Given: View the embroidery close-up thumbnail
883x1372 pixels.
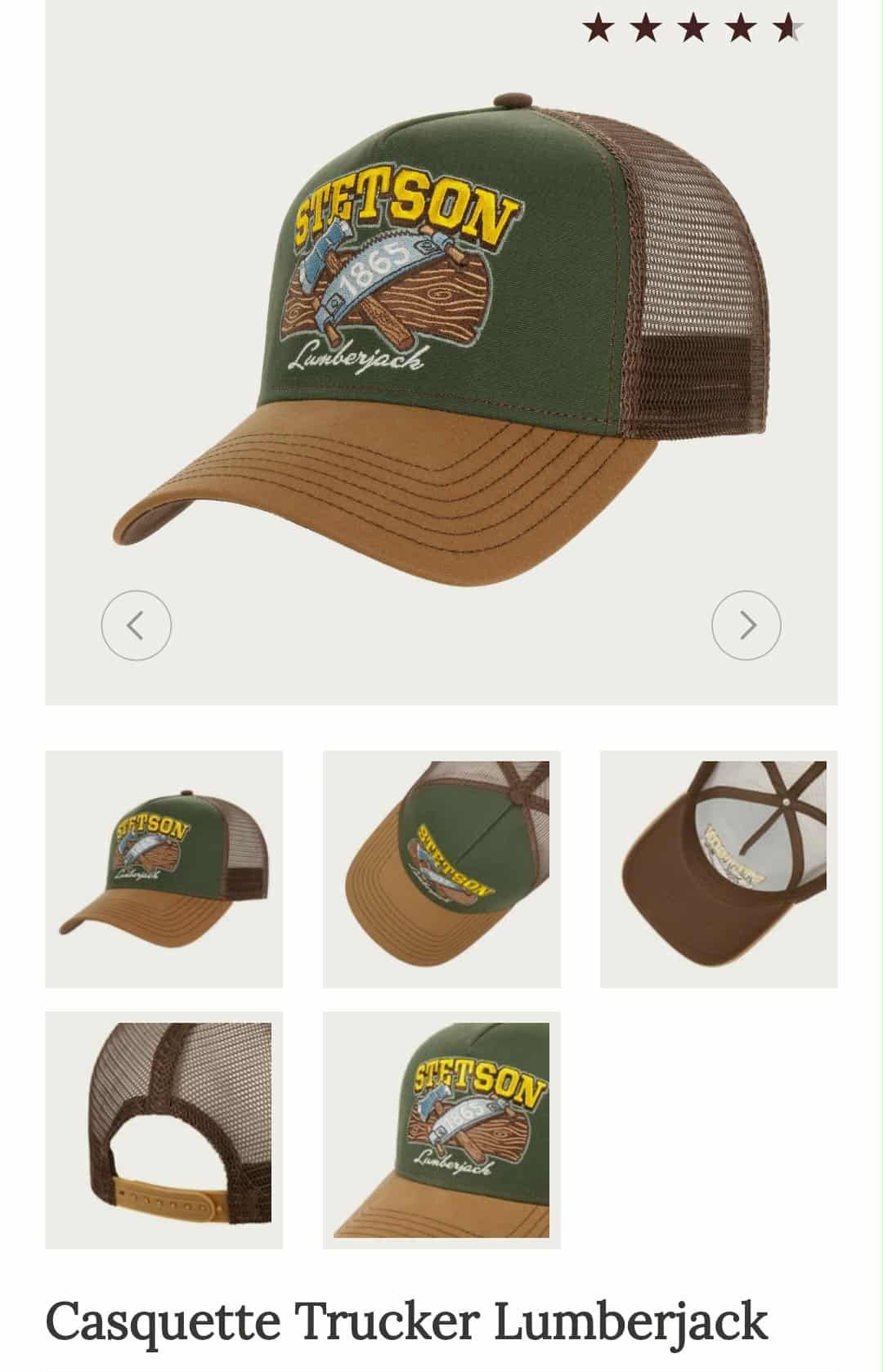Looking at the screenshot, I should (441, 1129).
